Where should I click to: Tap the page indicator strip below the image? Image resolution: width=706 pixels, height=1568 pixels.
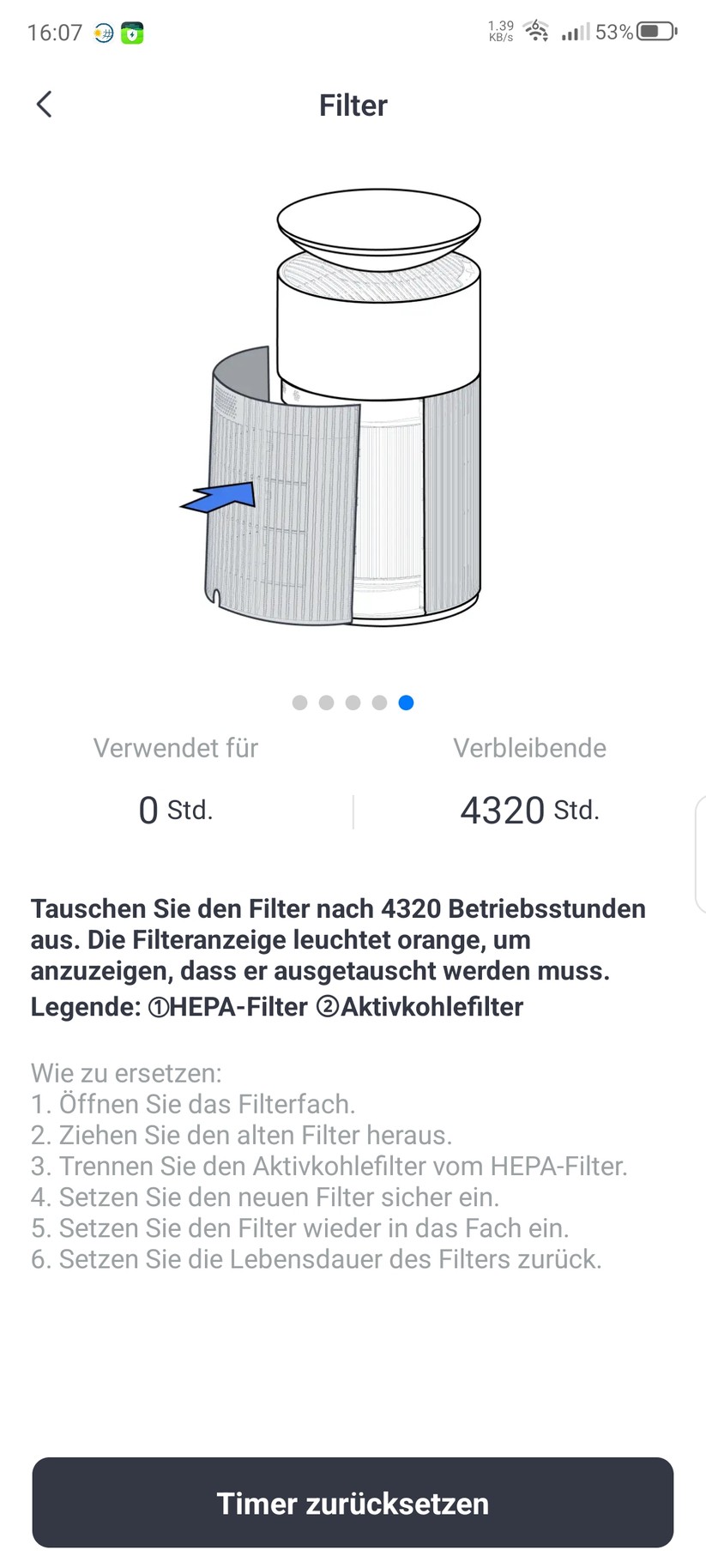point(353,703)
